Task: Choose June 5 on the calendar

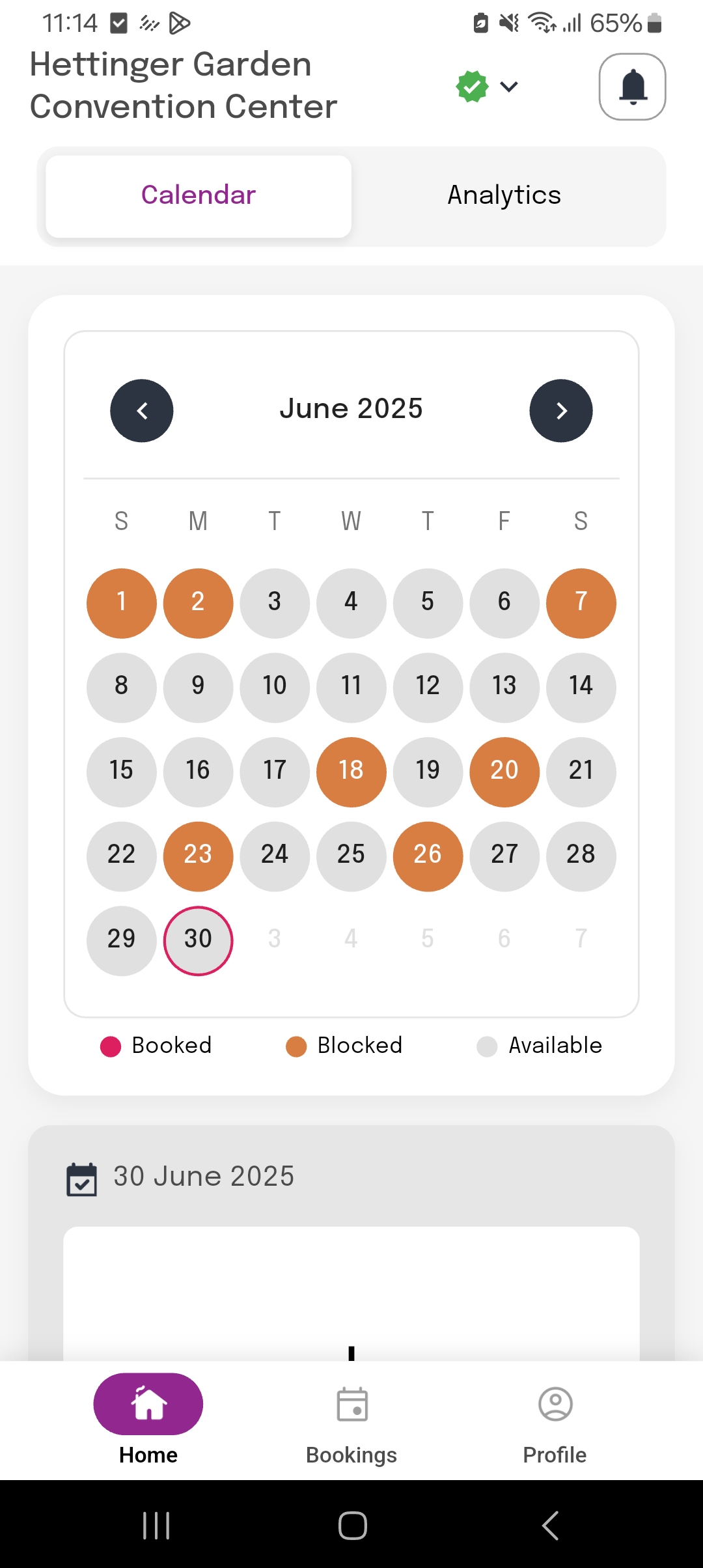Action: coord(428,602)
